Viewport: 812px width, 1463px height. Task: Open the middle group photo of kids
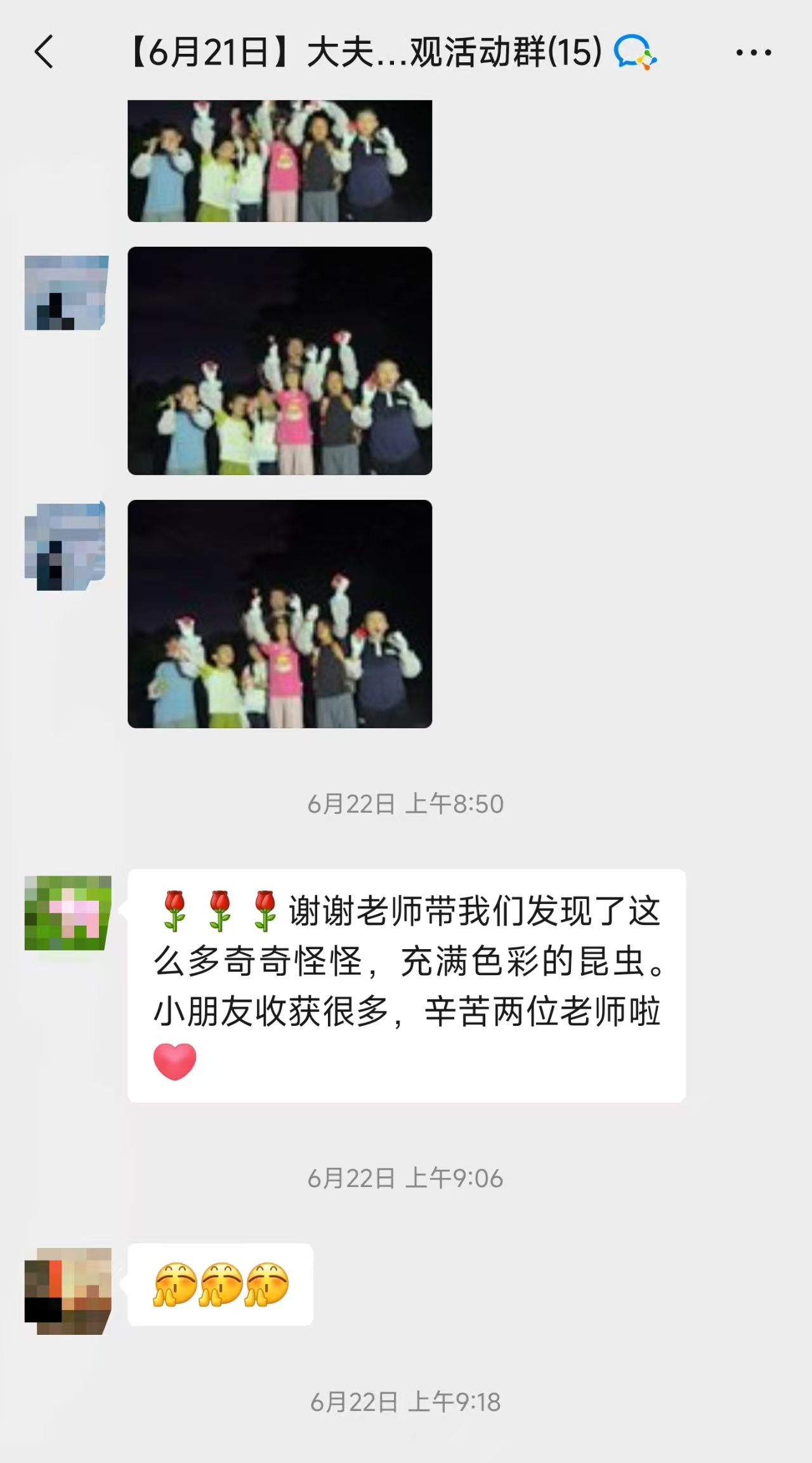click(280, 360)
